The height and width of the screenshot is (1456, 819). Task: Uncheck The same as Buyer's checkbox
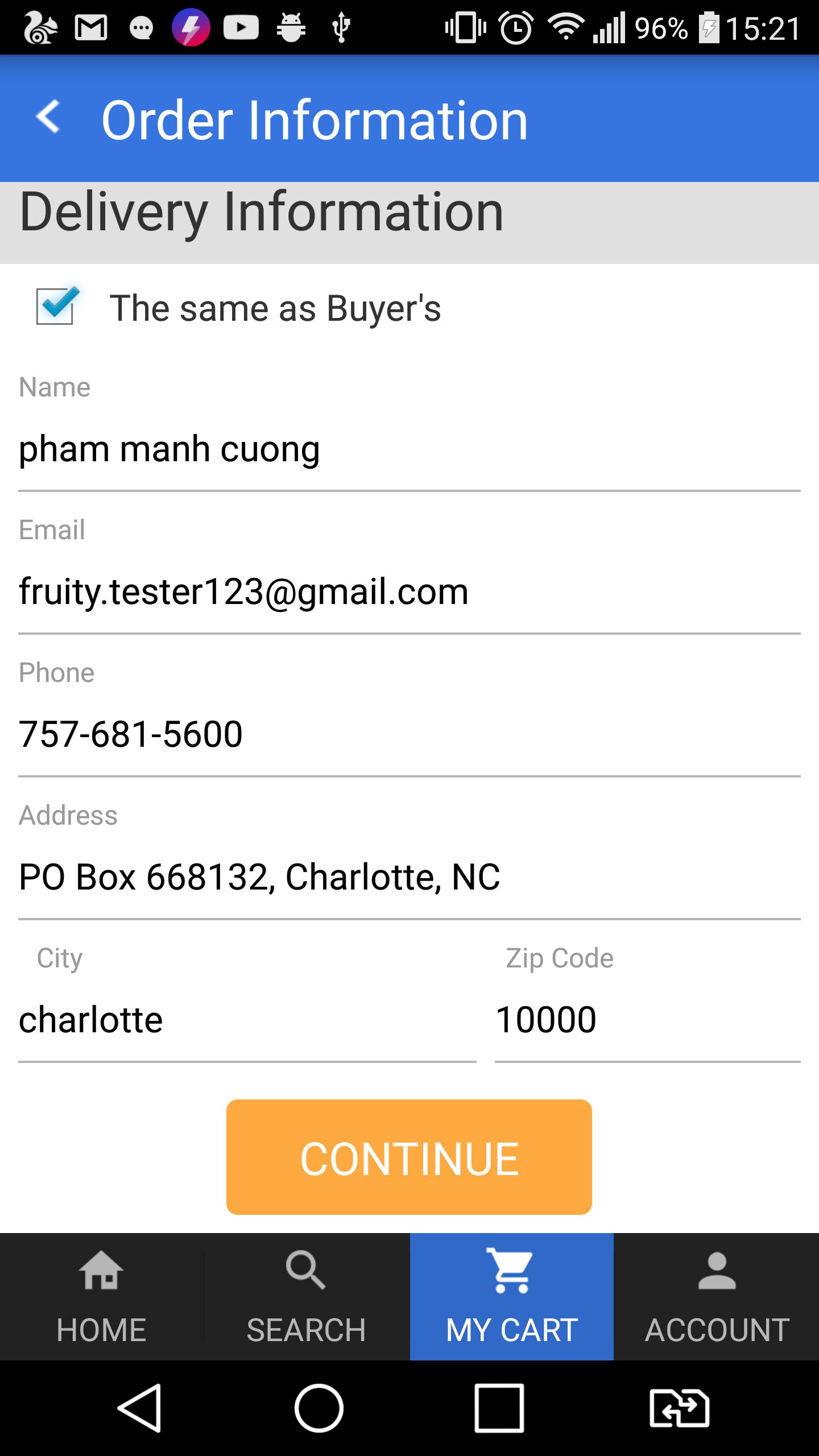56,306
